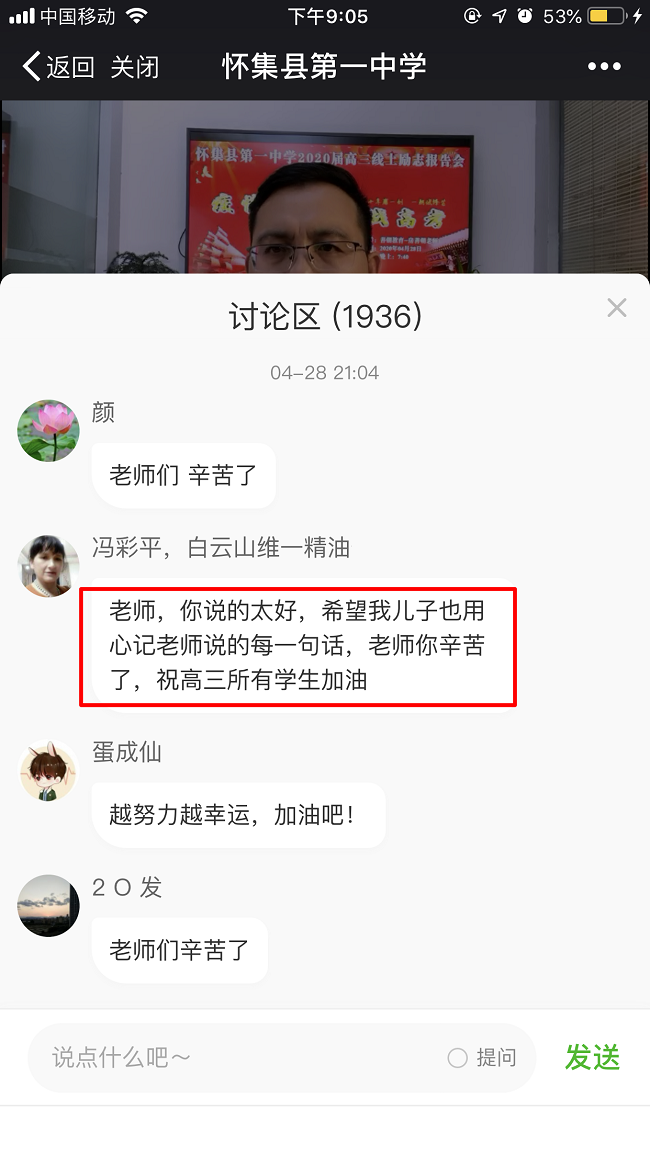Viewport: 650px width, 1155px height.
Task: Tap 发送 to send the comment
Action: coord(593,1057)
